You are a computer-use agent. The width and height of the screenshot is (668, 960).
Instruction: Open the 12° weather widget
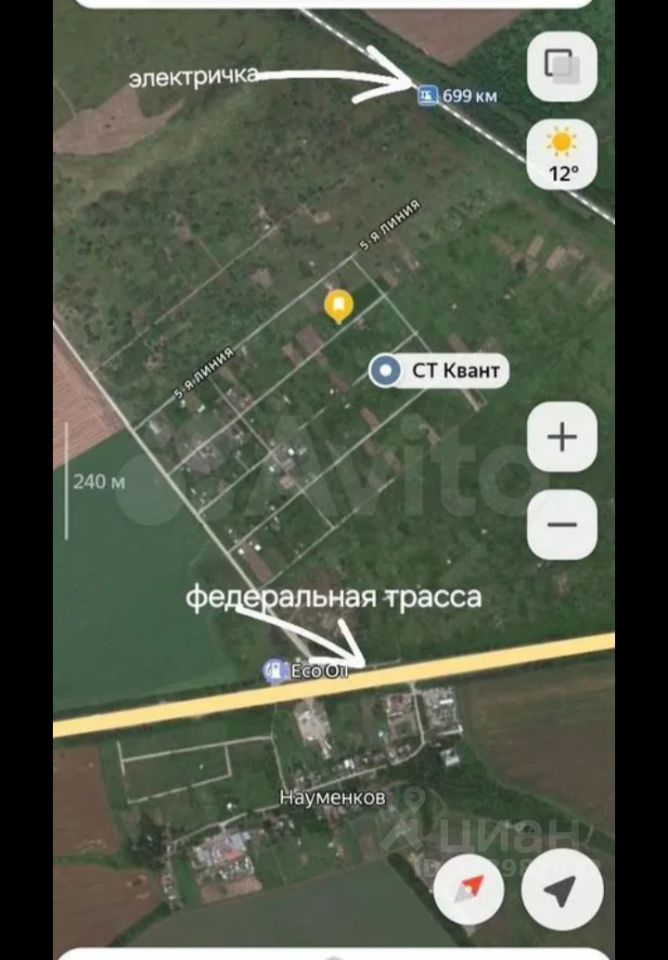click(562, 153)
